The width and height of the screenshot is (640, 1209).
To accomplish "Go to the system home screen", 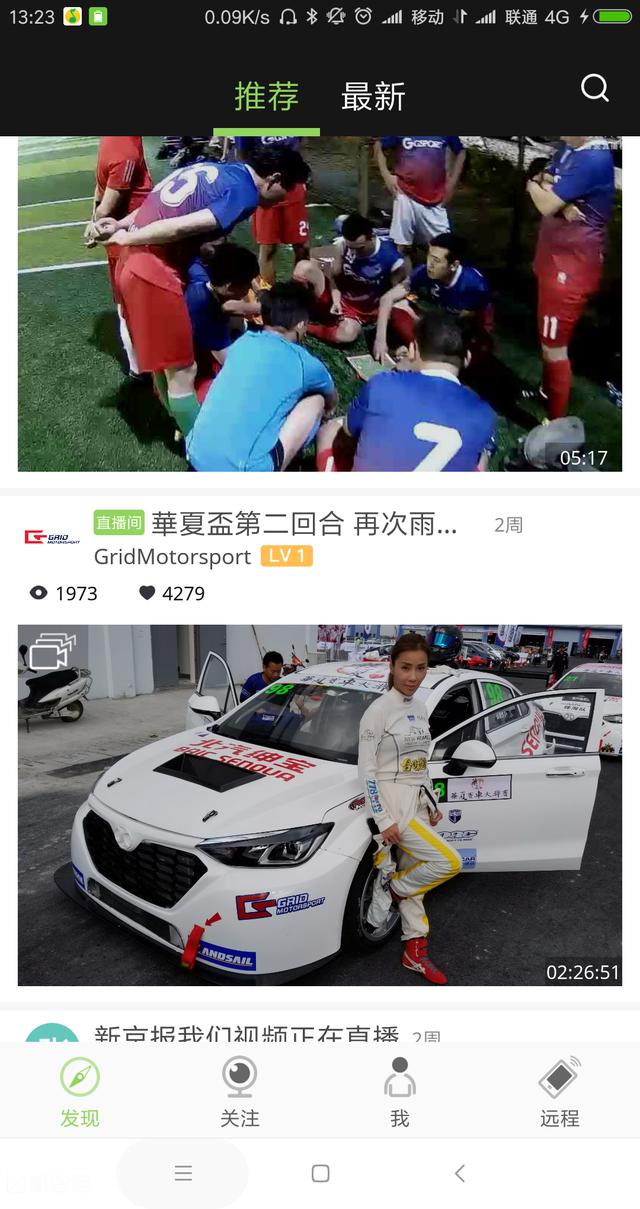I will coord(320,1173).
